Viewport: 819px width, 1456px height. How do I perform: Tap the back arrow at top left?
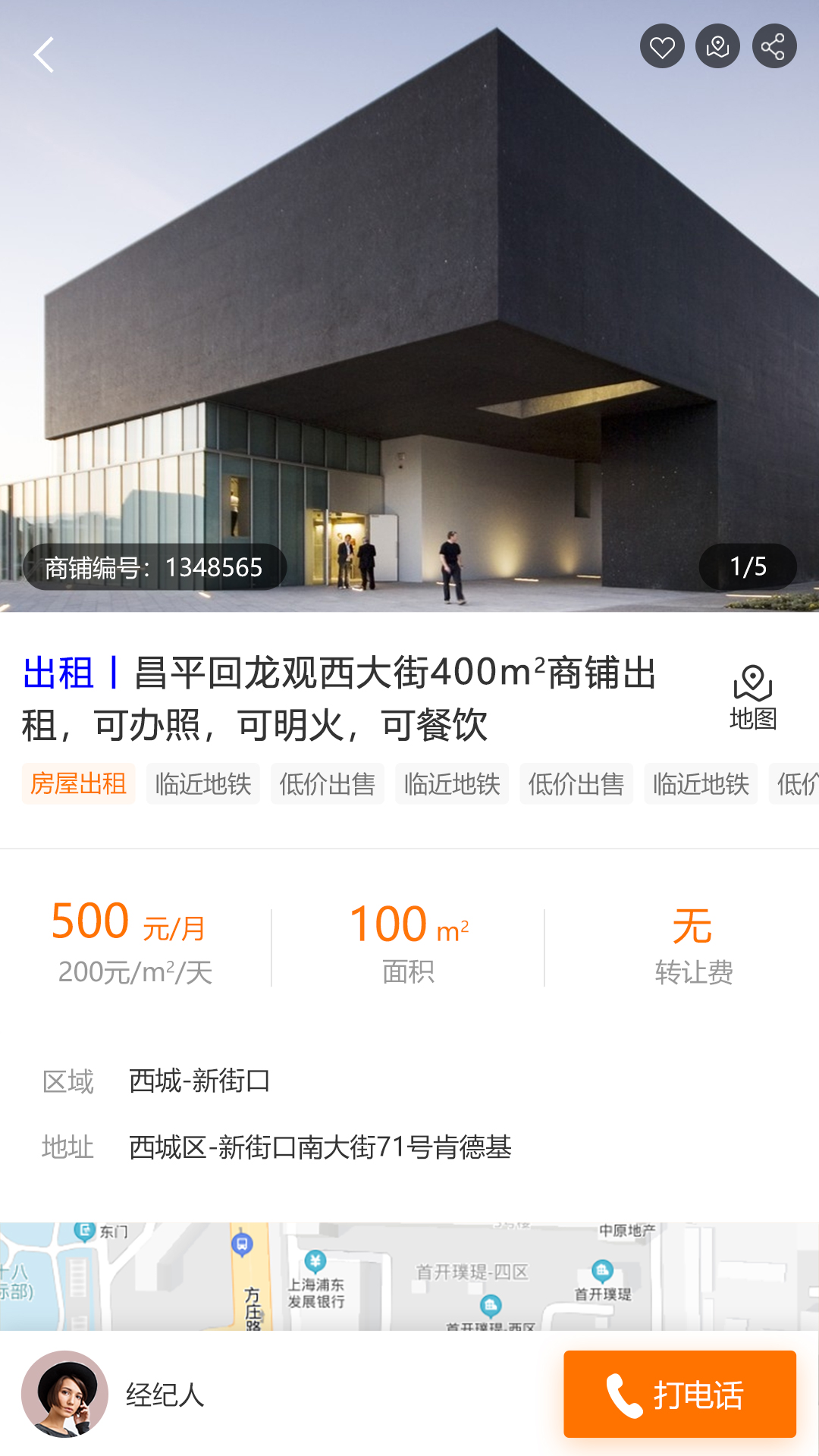(43, 55)
